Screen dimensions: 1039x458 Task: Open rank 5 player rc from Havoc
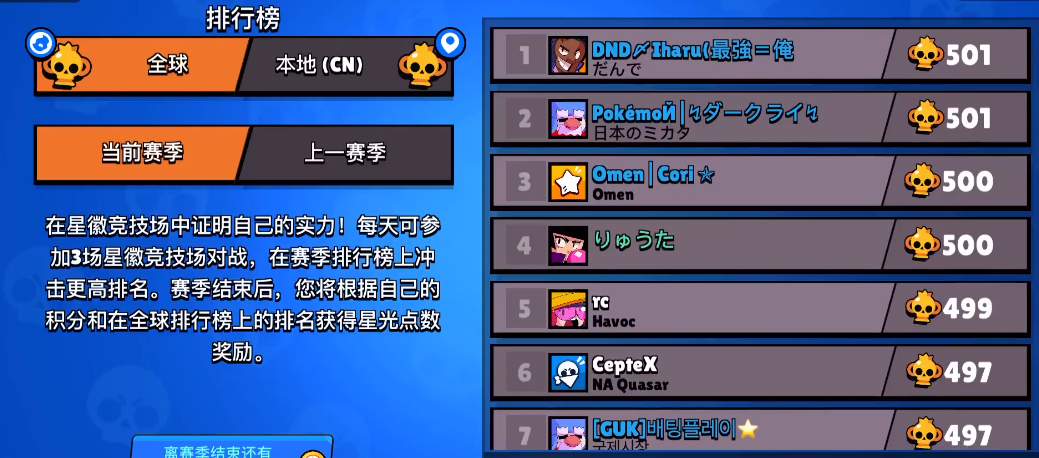[760, 308]
